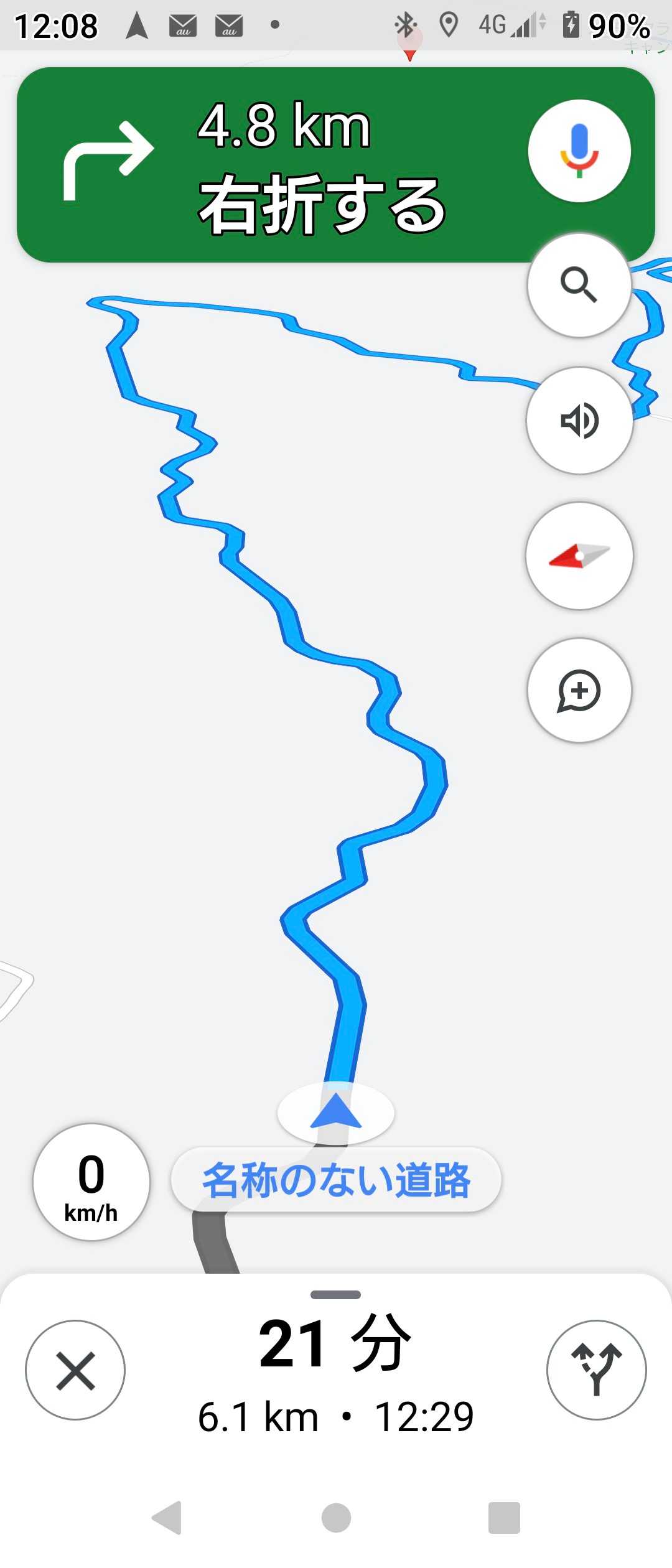The image size is (672, 1568).
Task: Add a map report
Action: (579, 691)
